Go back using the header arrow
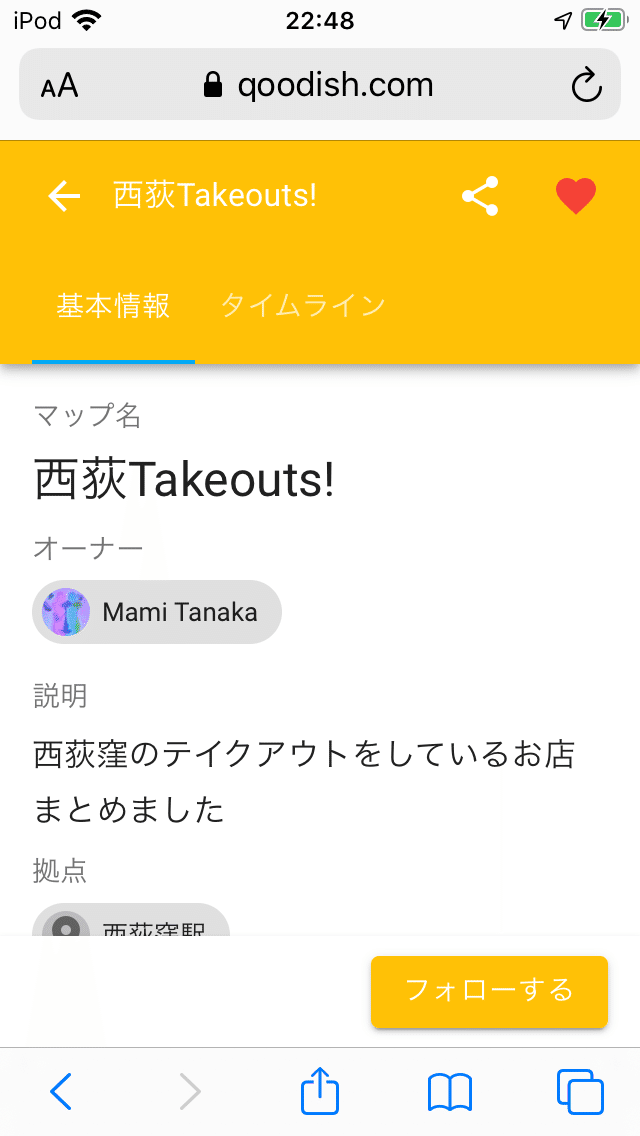This screenshot has height=1136, width=640. (64, 196)
